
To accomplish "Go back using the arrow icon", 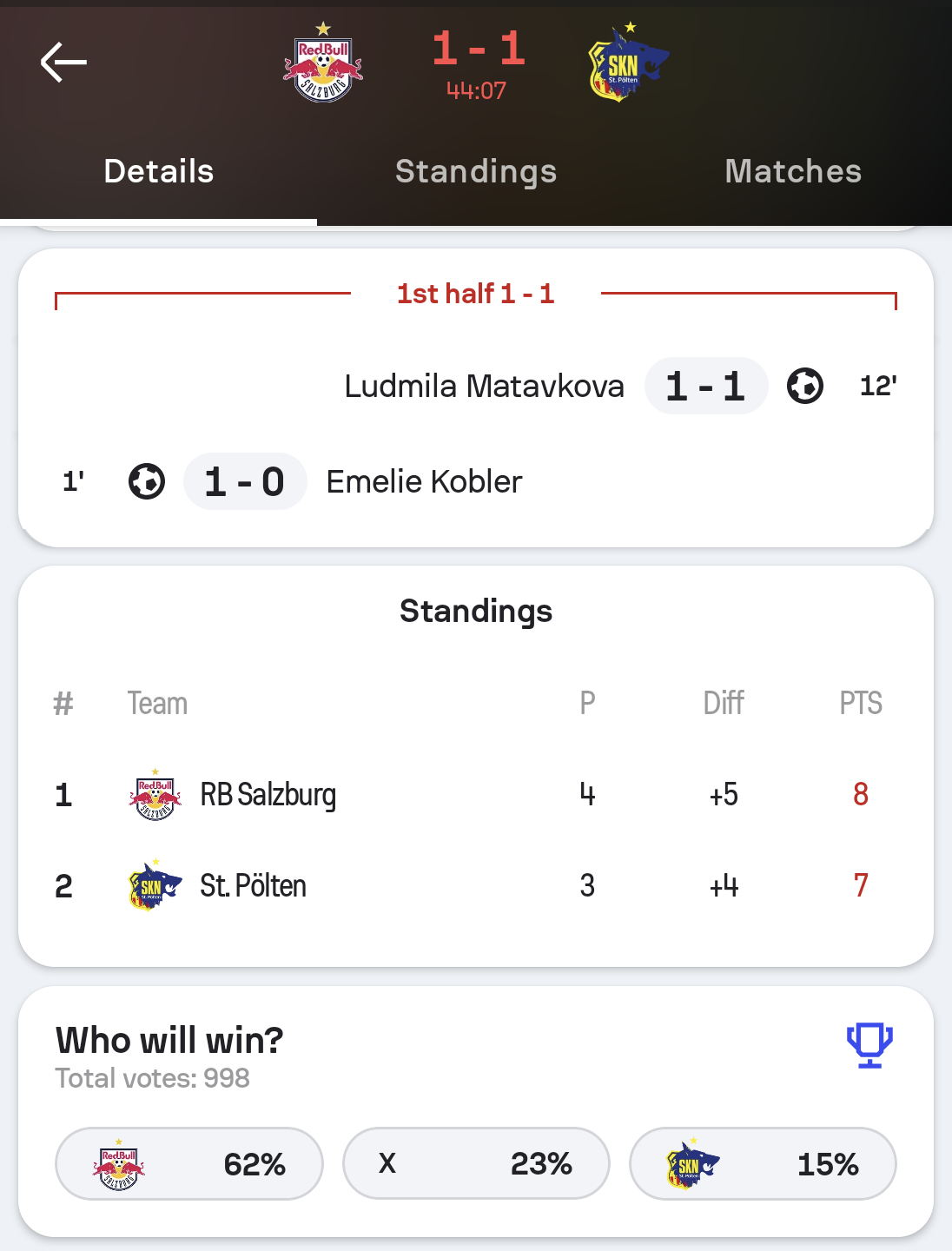I will (x=63, y=63).
